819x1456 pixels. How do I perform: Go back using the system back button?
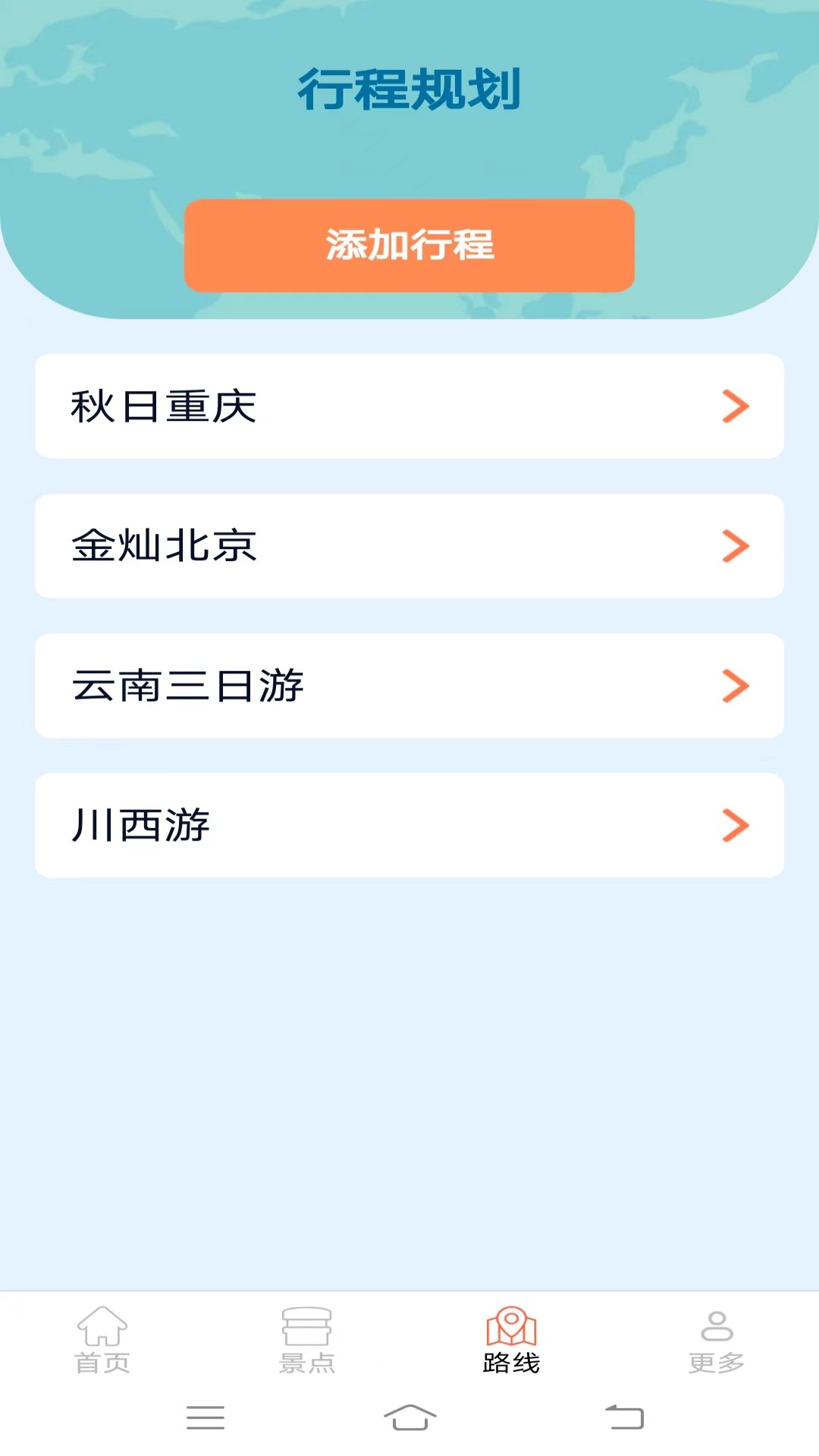pos(624,1417)
